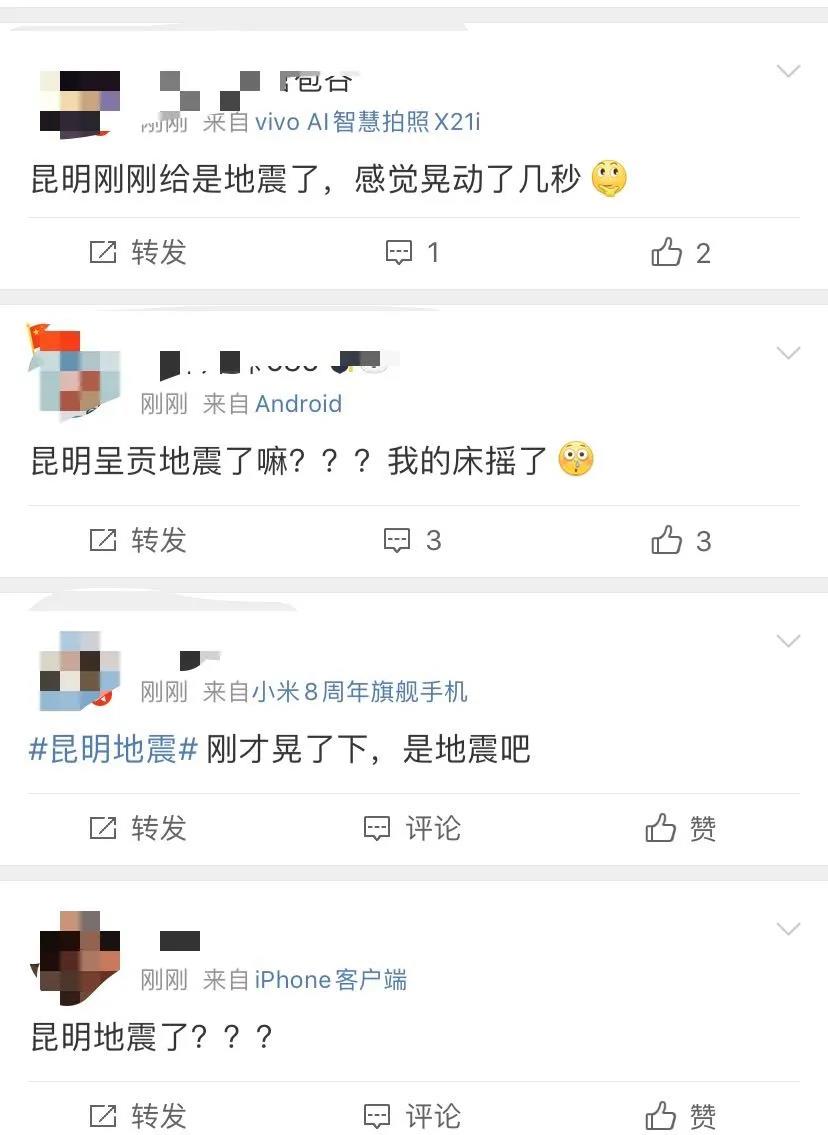The height and width of the screenshot is (1135, 828).
Task: Like the 刚才晃了下，是地震吧 post
Action: 680,828
